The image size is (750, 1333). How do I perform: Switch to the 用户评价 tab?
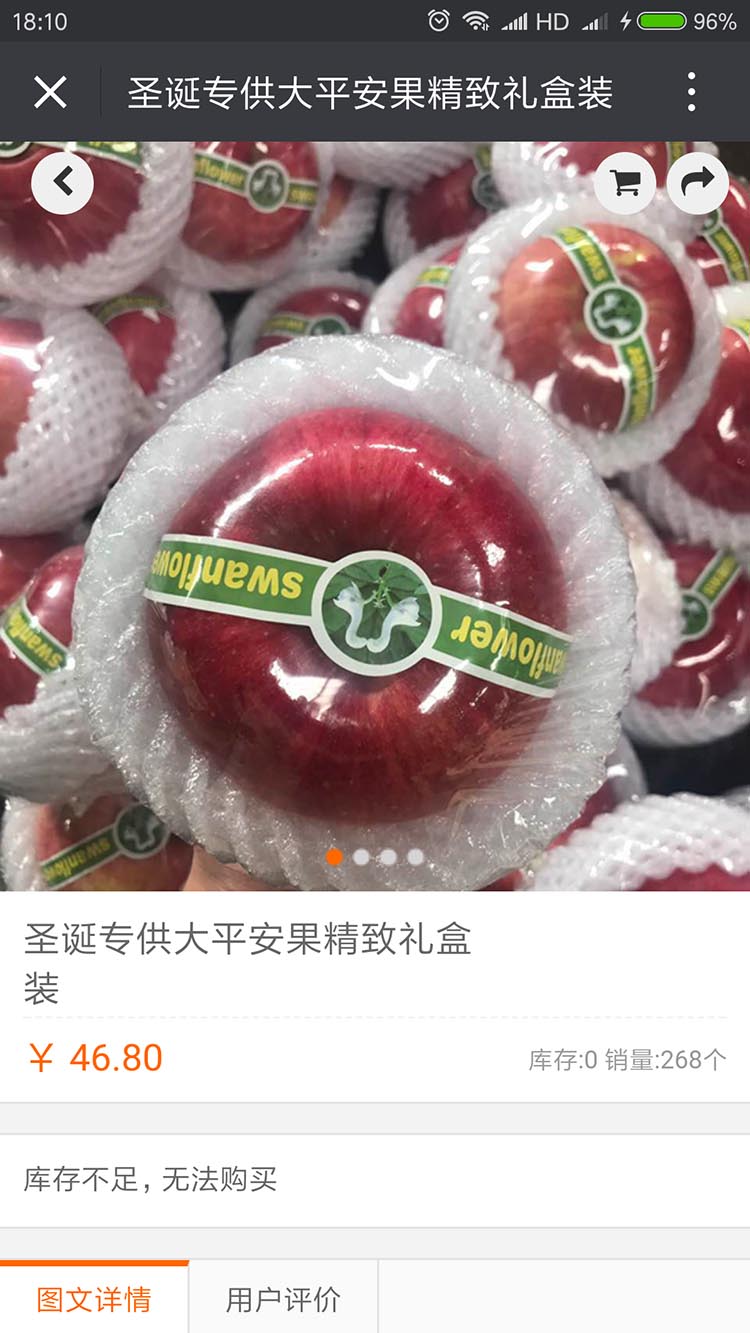tap(283, 1298)
